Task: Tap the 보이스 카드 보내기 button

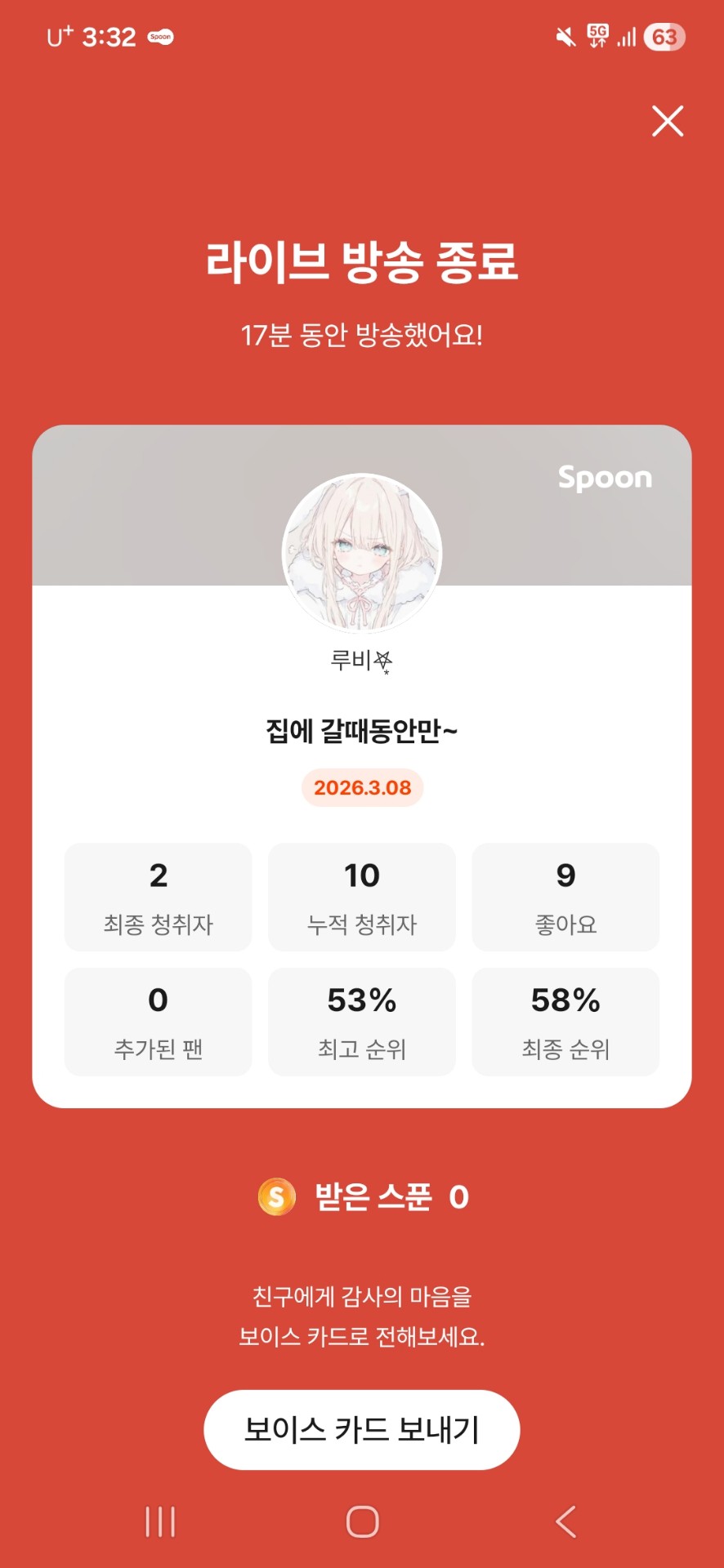Action: tap(361, 1429)
